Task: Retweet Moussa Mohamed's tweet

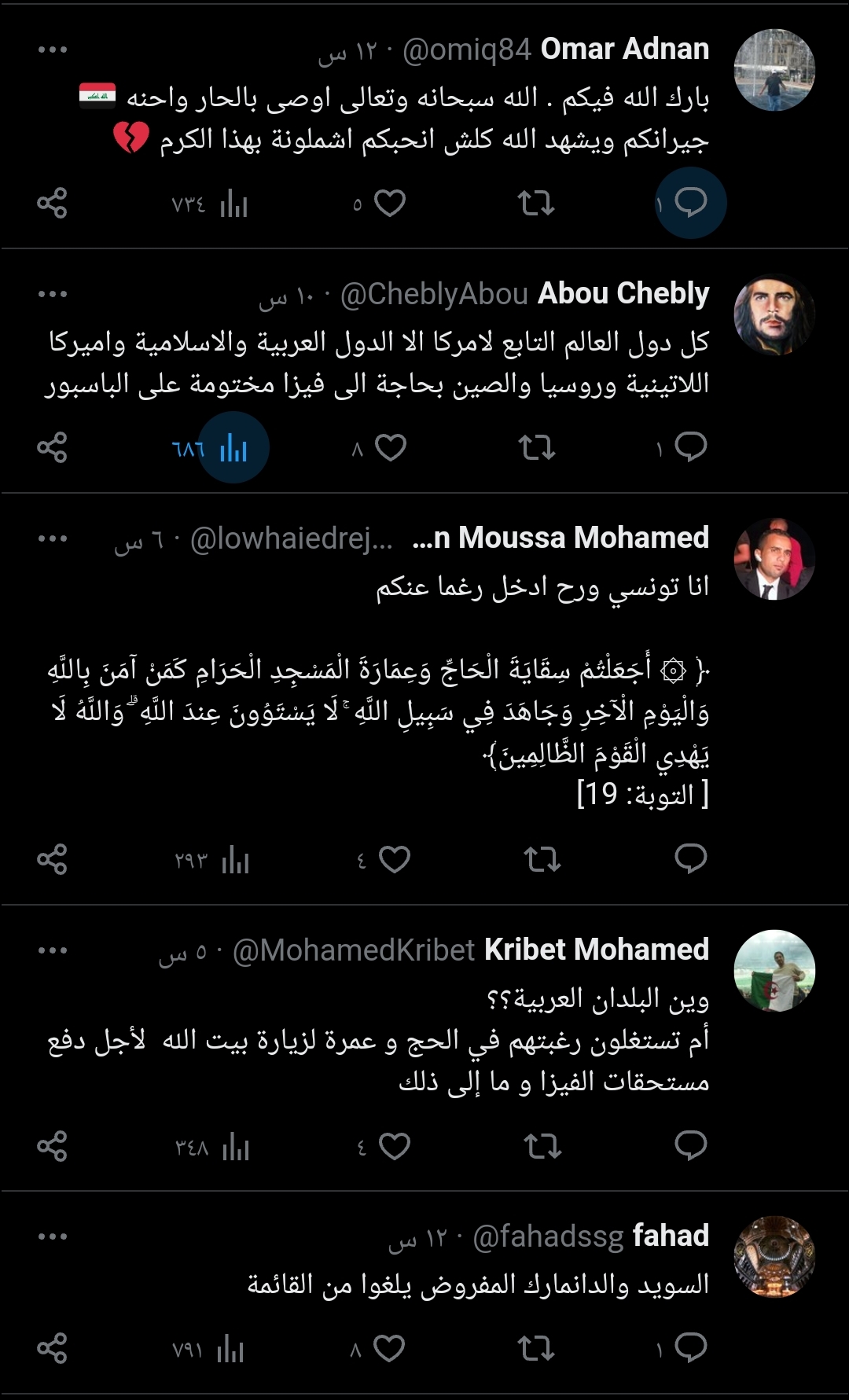Action: 542,859
